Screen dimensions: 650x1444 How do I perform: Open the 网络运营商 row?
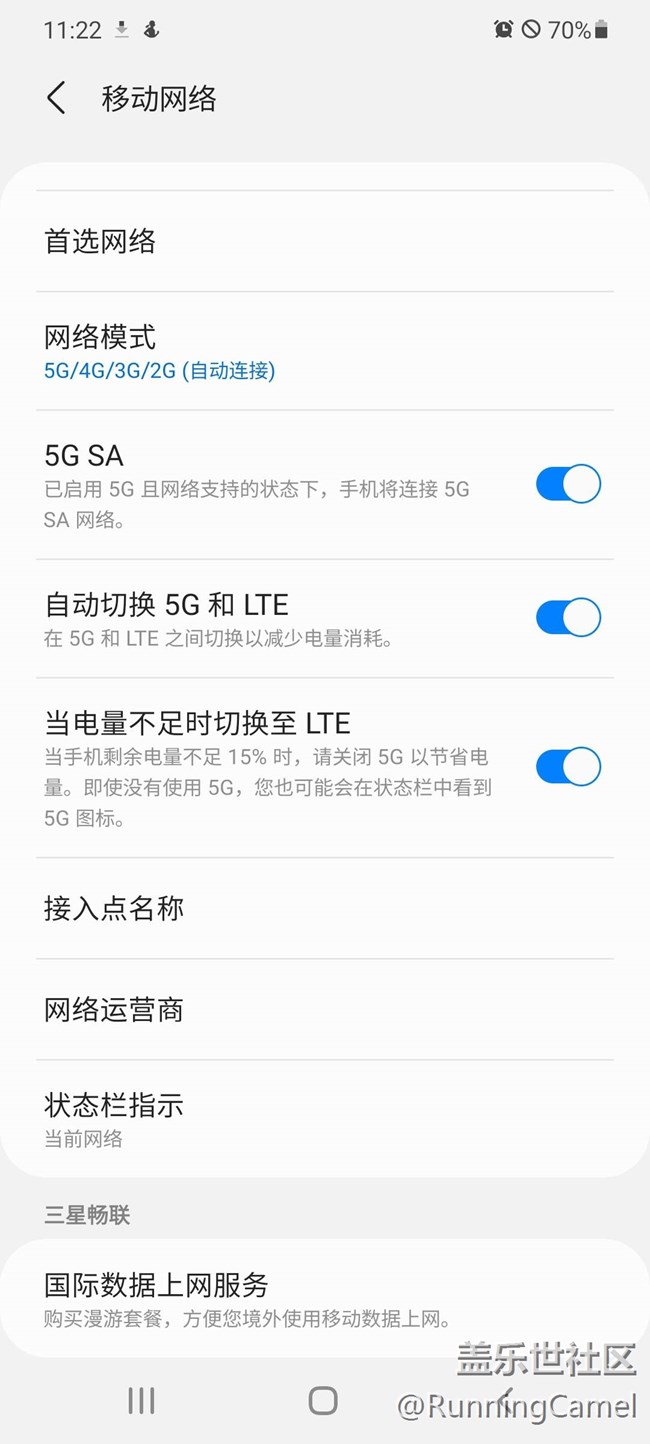[x=325, y=1009]
